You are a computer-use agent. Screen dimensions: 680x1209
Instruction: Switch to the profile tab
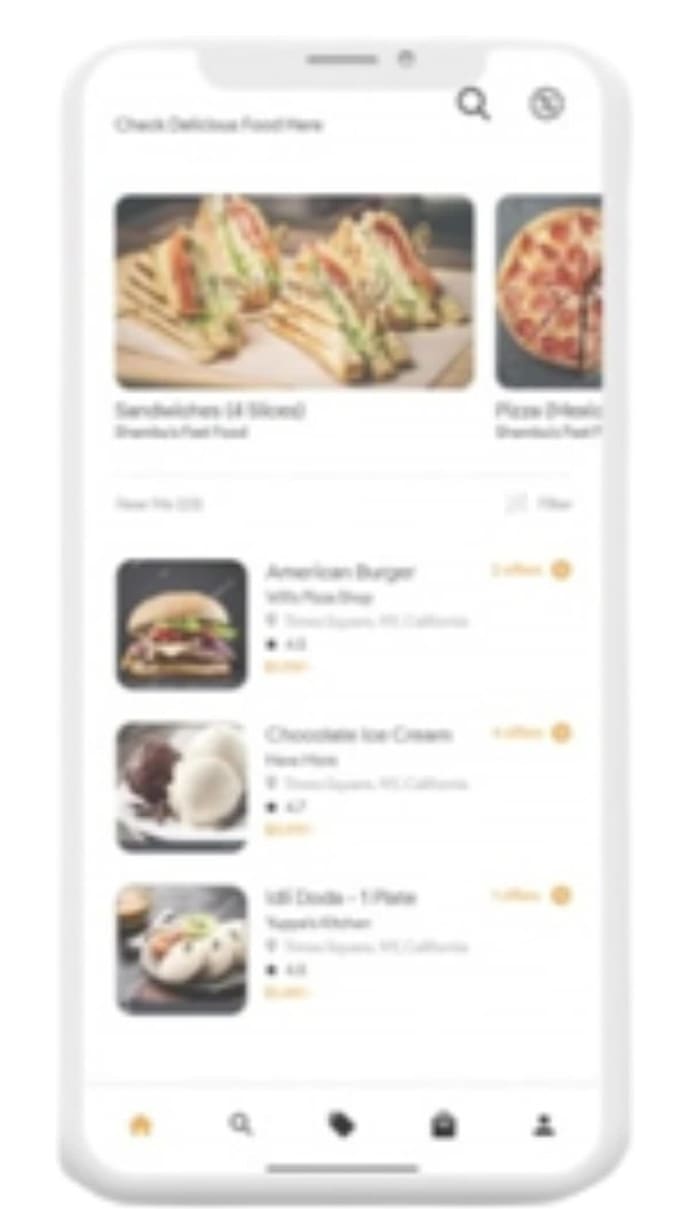[543, 1125]
